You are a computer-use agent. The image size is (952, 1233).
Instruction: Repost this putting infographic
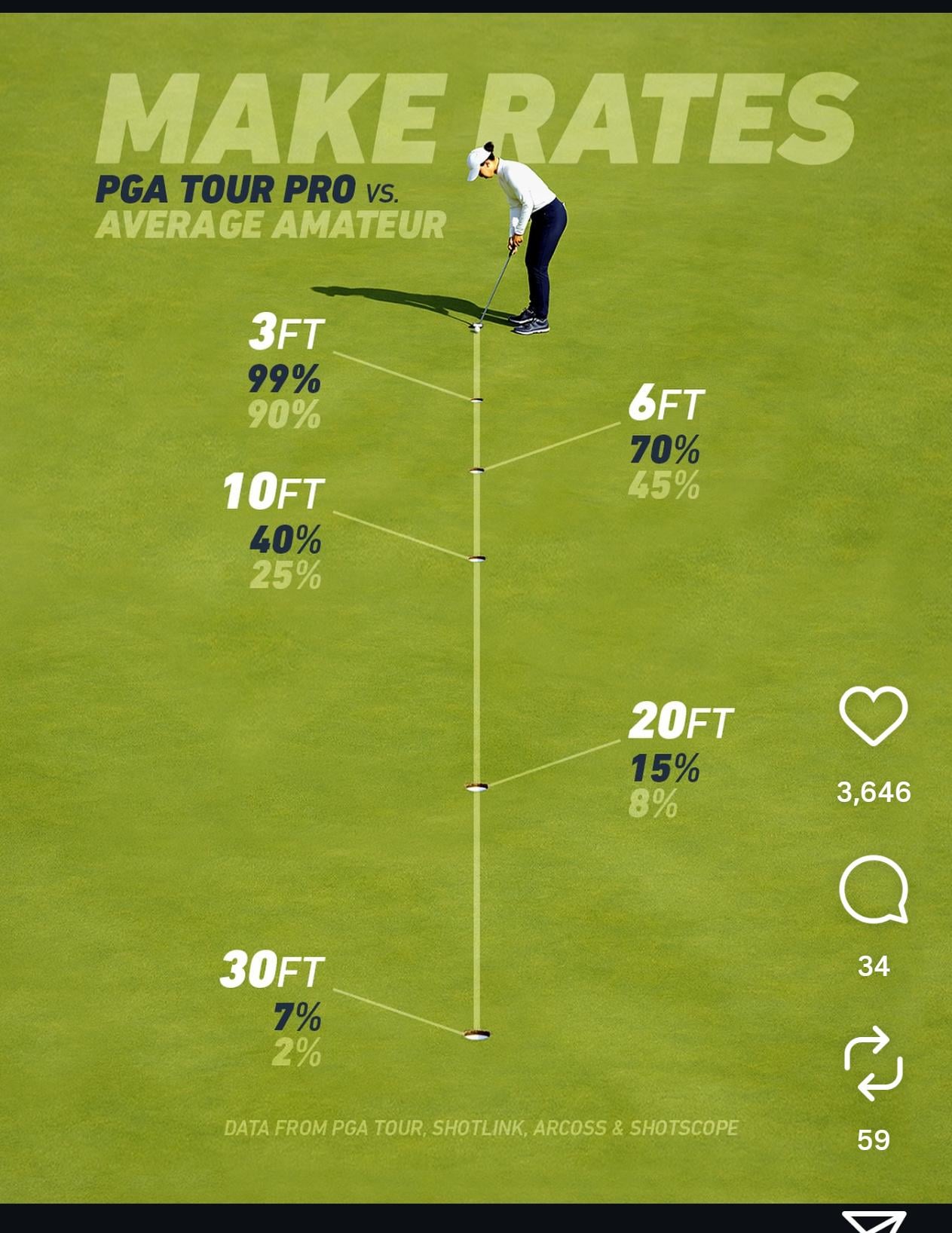click(873, 1063)
